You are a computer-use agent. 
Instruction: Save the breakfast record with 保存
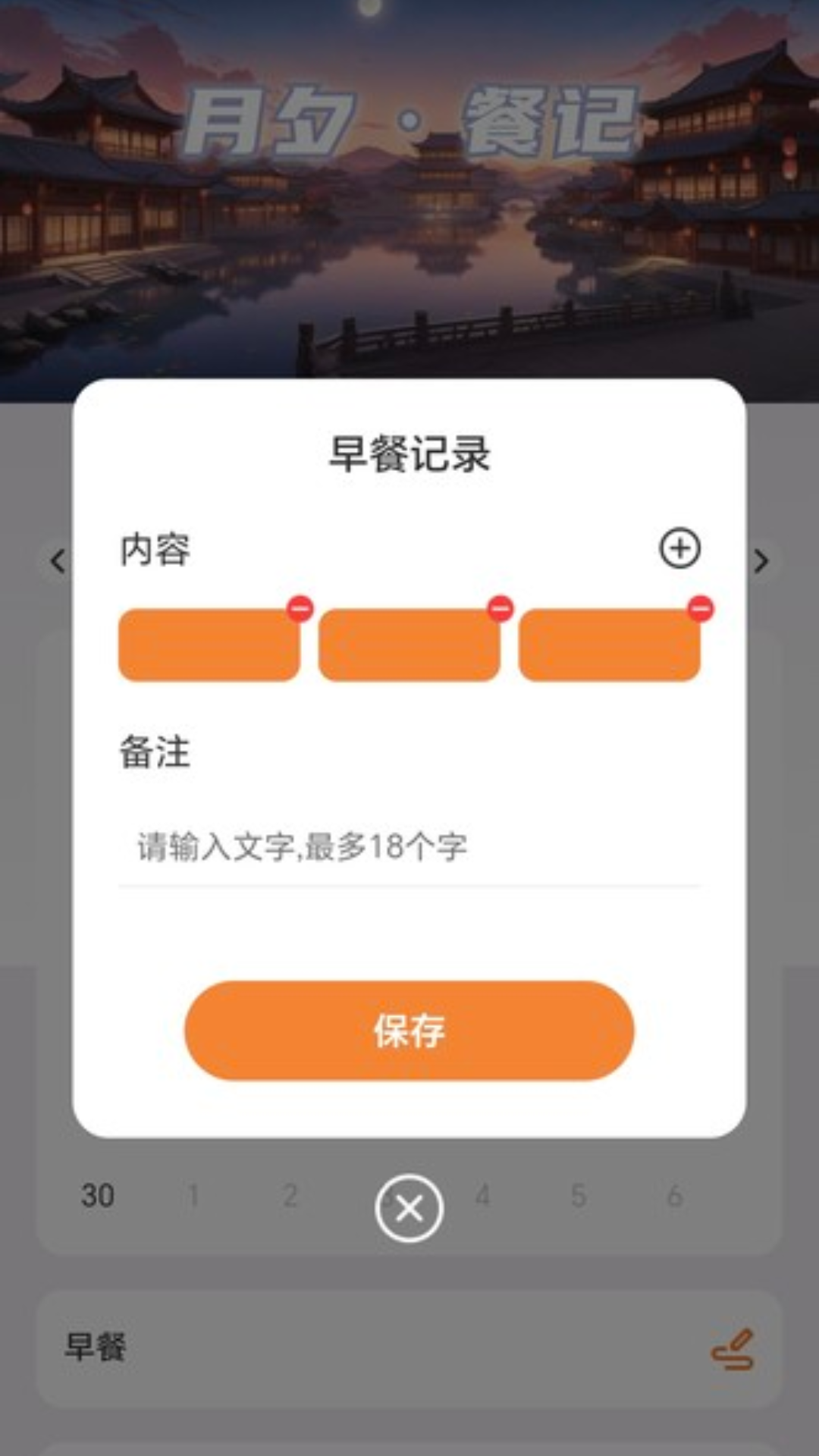409,1031
